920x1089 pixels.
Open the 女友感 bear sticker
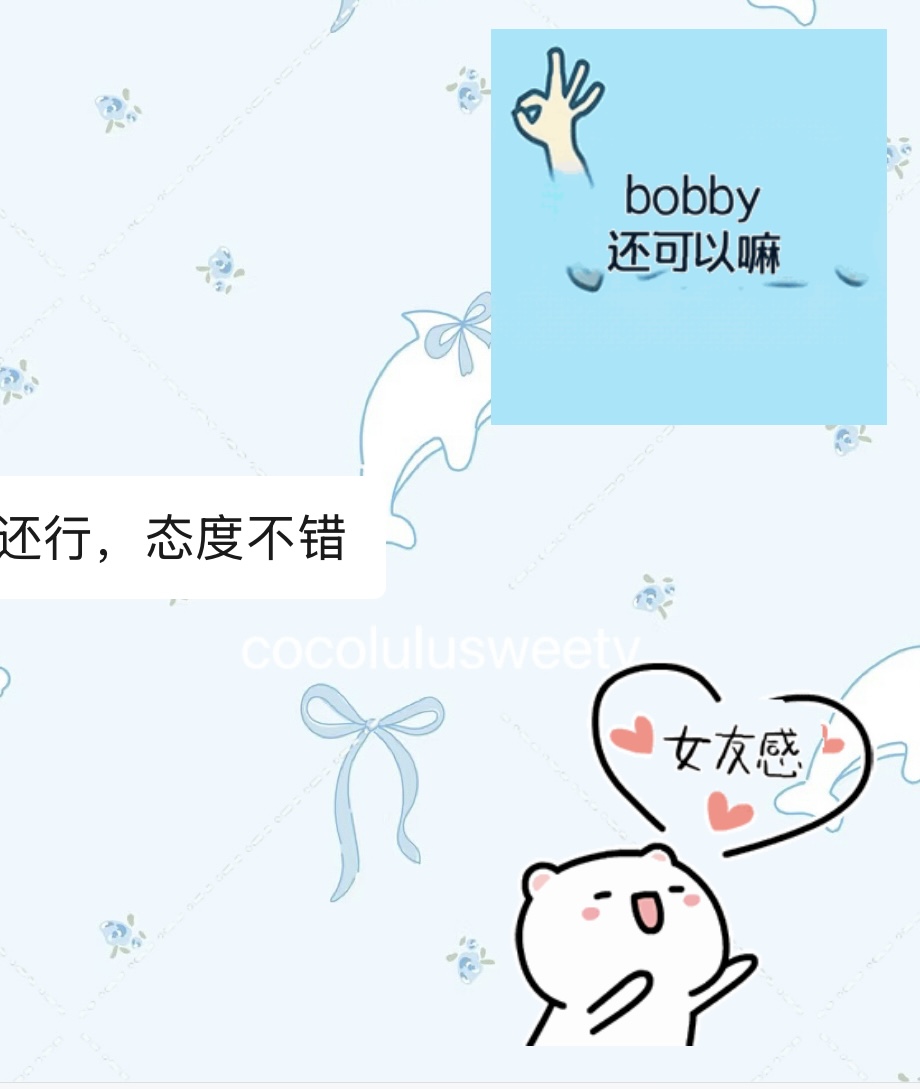coord(690,860)
